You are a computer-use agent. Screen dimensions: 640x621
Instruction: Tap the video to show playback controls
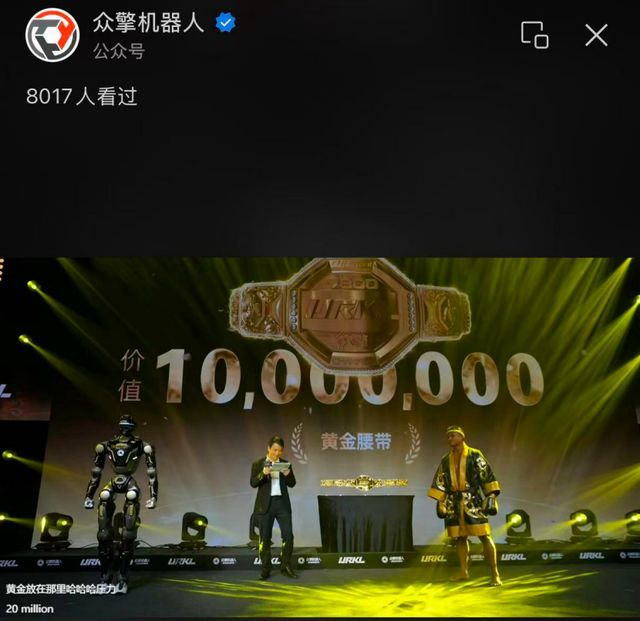(x=320, y=430)
